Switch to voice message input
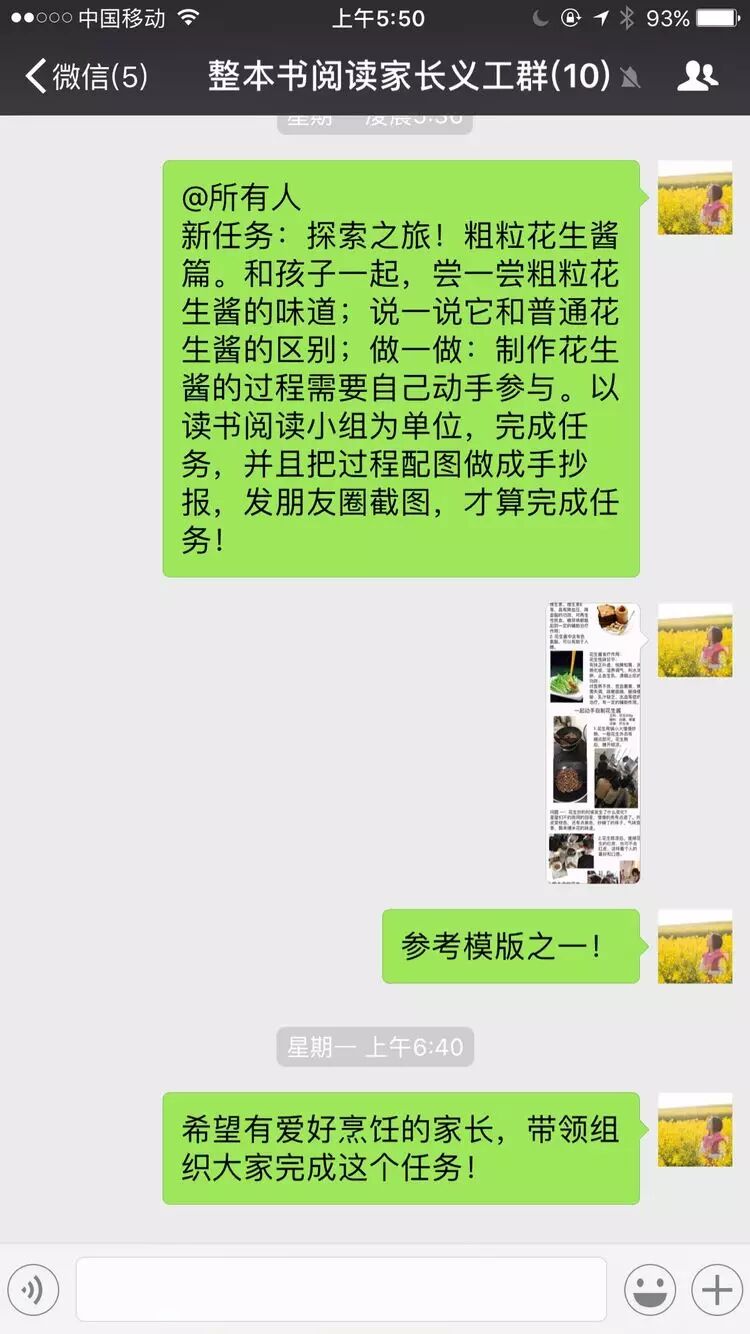 tap(33, 1290)
